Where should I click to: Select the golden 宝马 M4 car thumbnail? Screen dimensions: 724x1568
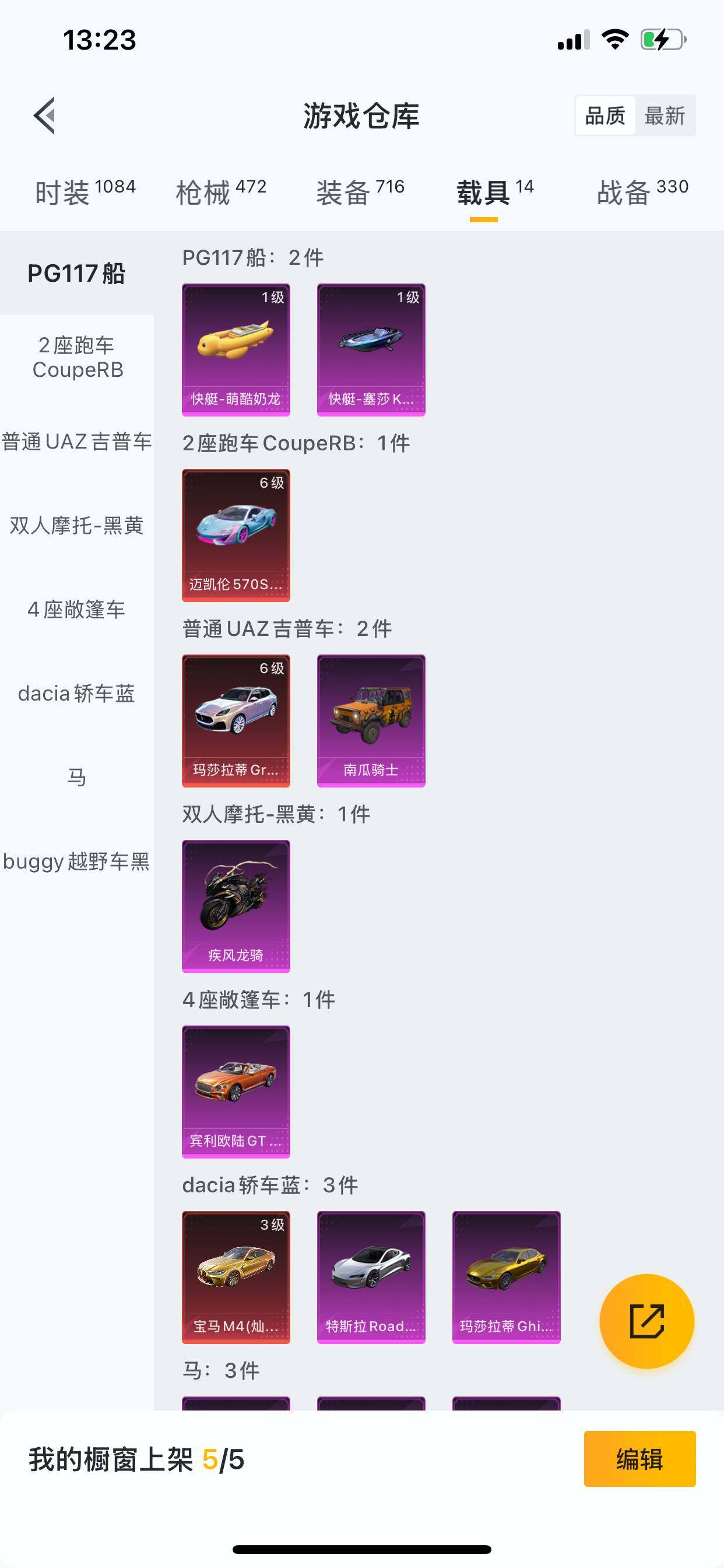236,1276
